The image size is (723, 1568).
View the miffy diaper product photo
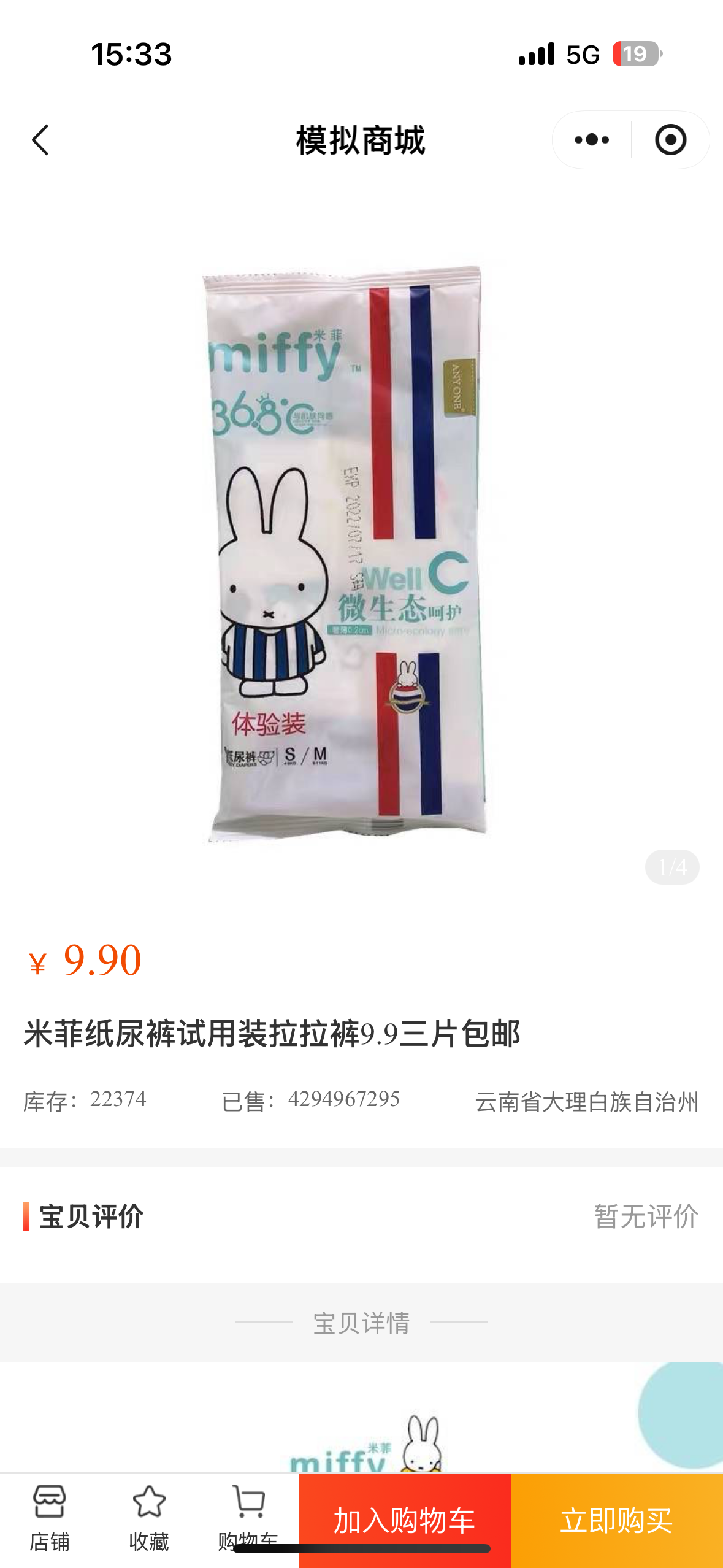pyautogui.click(x=346, y=552)
